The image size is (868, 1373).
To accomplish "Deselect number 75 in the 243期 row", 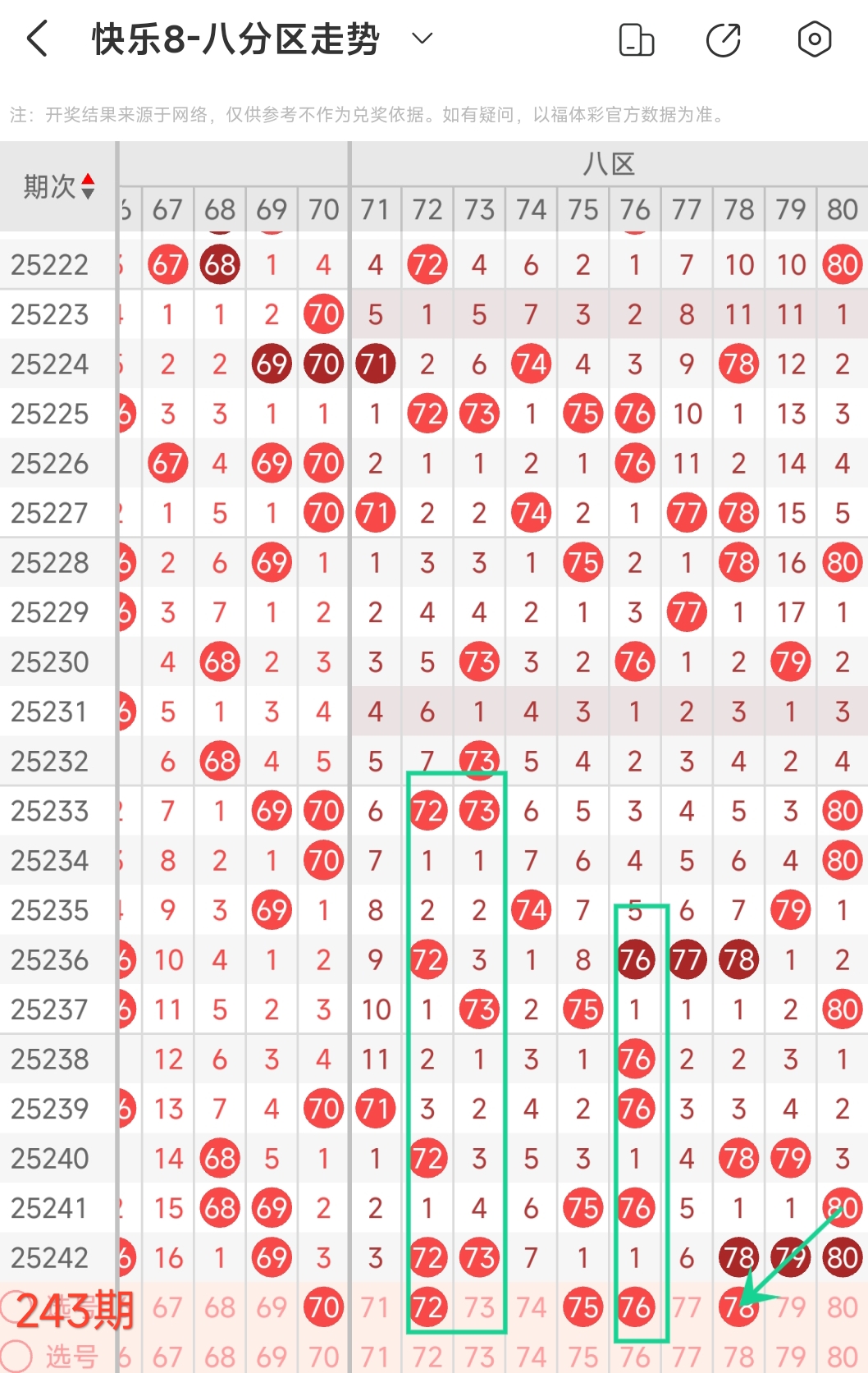I will pyautogui.click(x=582, y=1307).
